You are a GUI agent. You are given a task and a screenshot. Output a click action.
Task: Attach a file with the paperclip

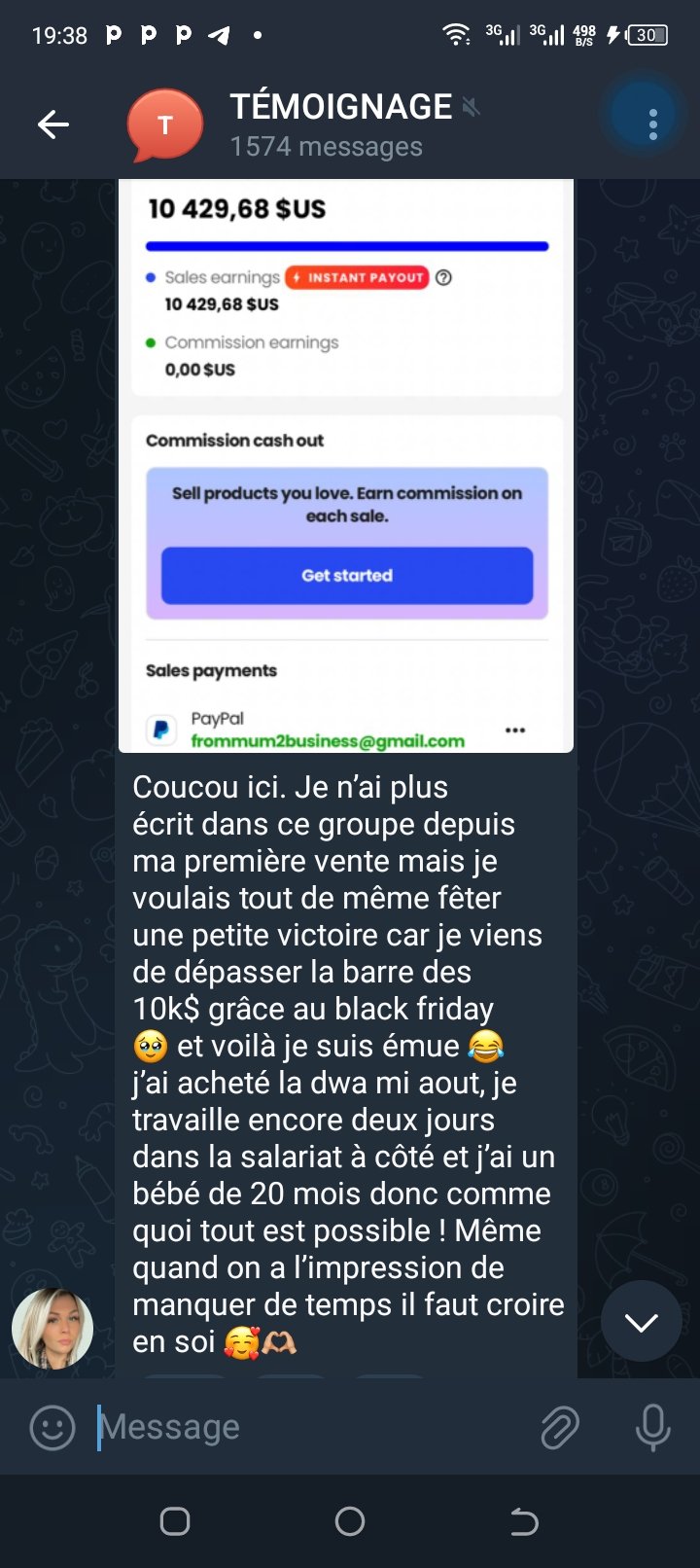coord(560,1427)
